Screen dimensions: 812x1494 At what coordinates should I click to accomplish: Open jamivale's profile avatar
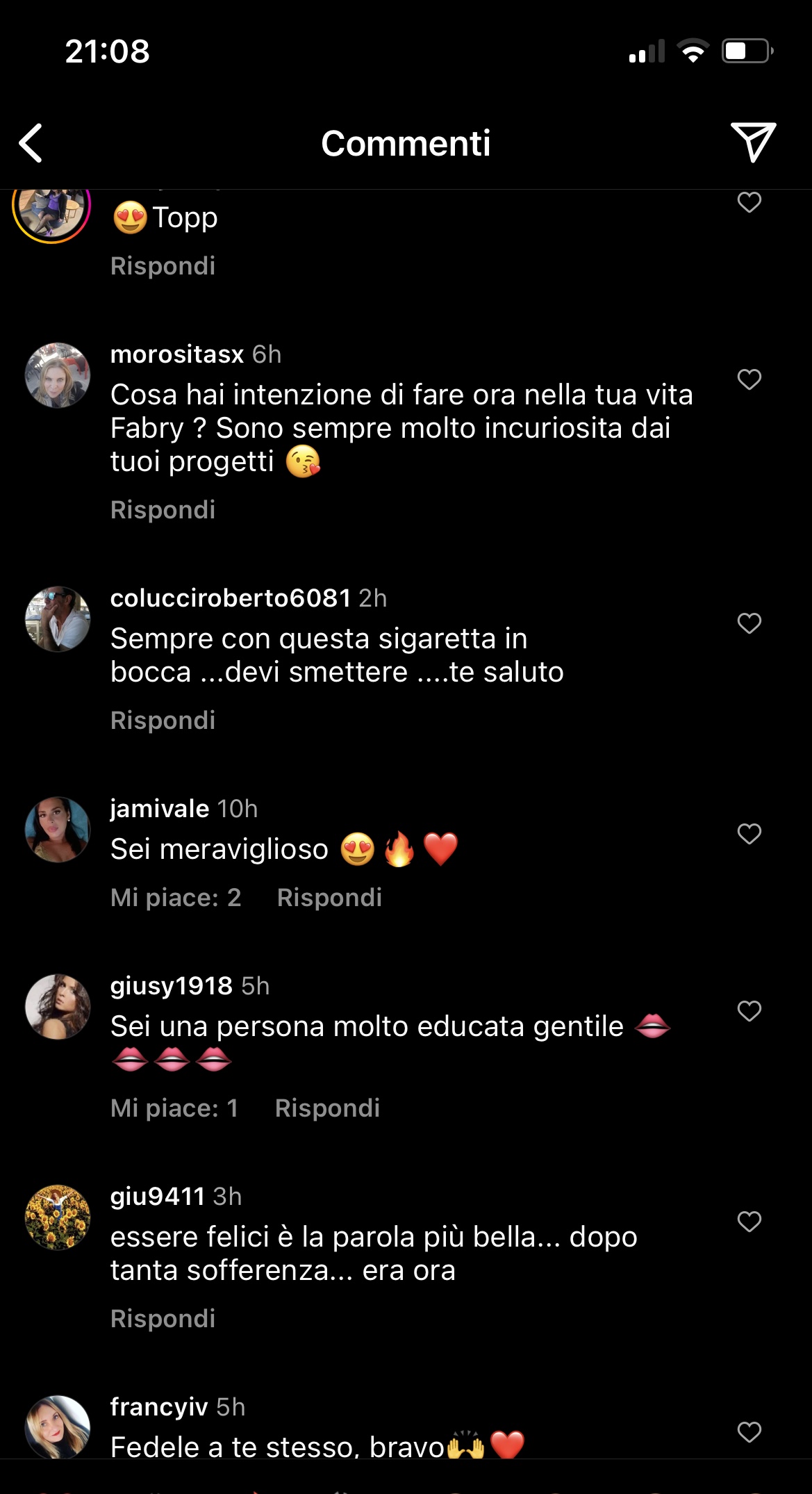[58, 829]
